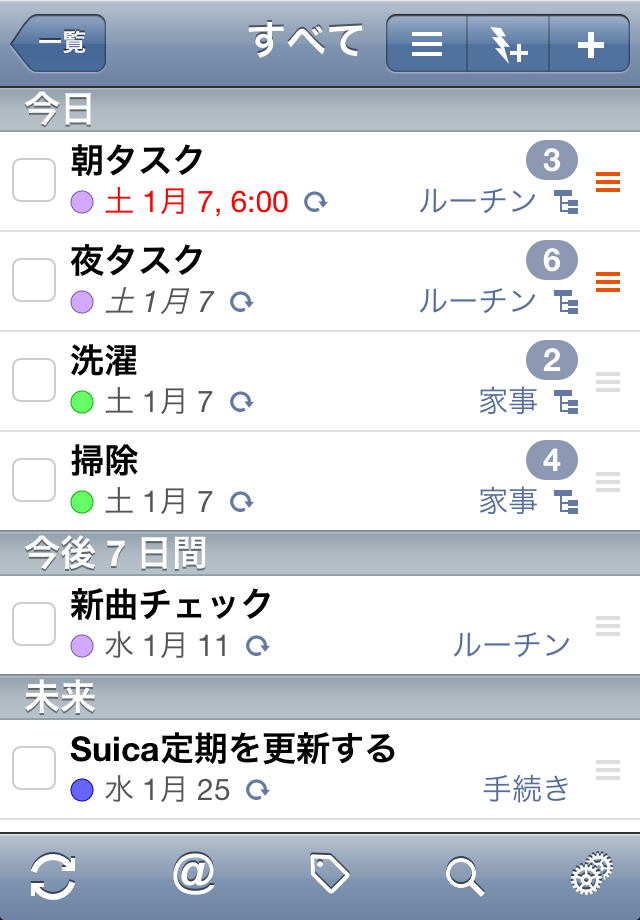The height and width of the screenshot is (920, 640).
Task: Mark Suica定期を更新する as done
Action: pos(34,769)
